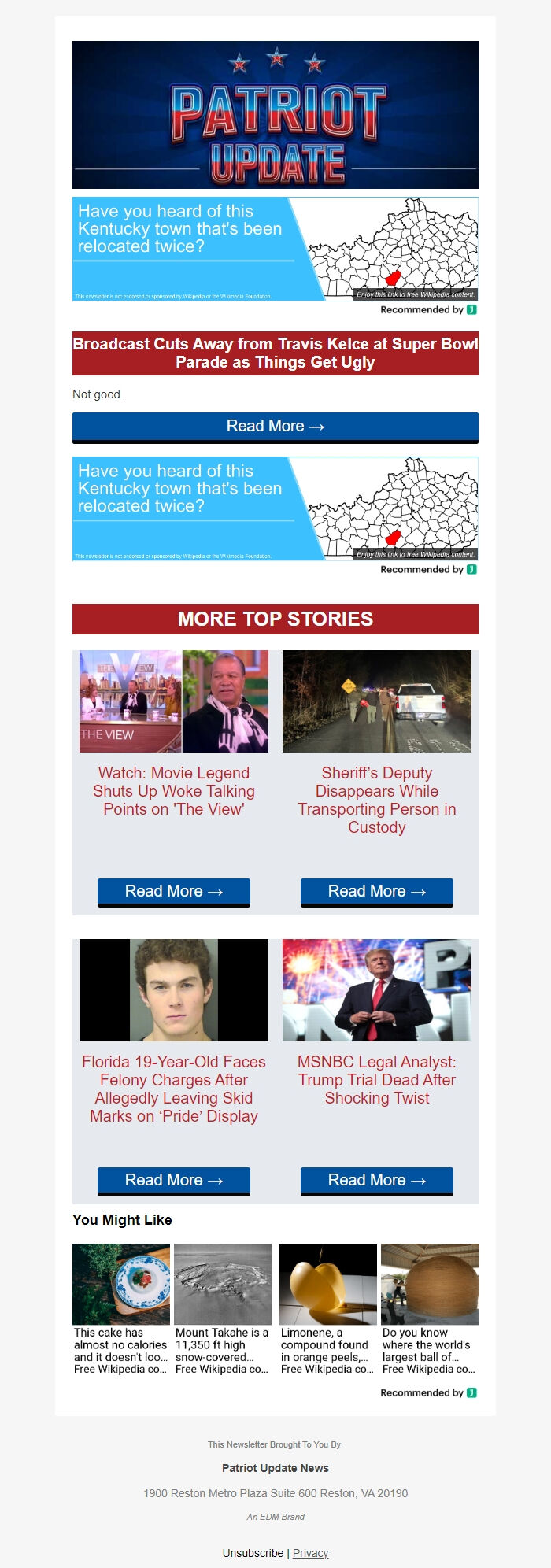Open the Privacy link
551x1568 pixels.
tap(310, 1553)
